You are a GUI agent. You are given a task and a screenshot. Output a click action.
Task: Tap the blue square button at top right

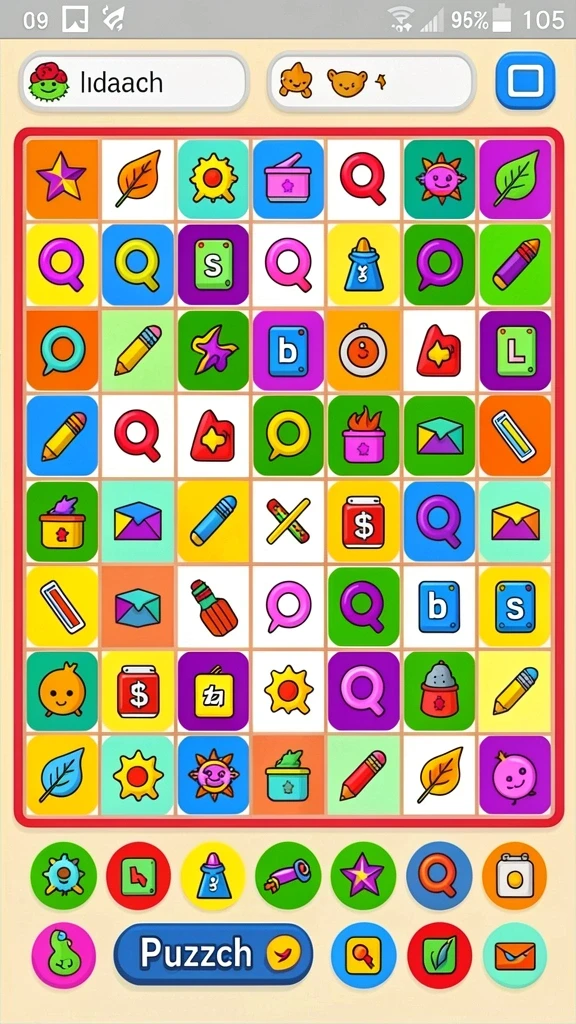525,81
